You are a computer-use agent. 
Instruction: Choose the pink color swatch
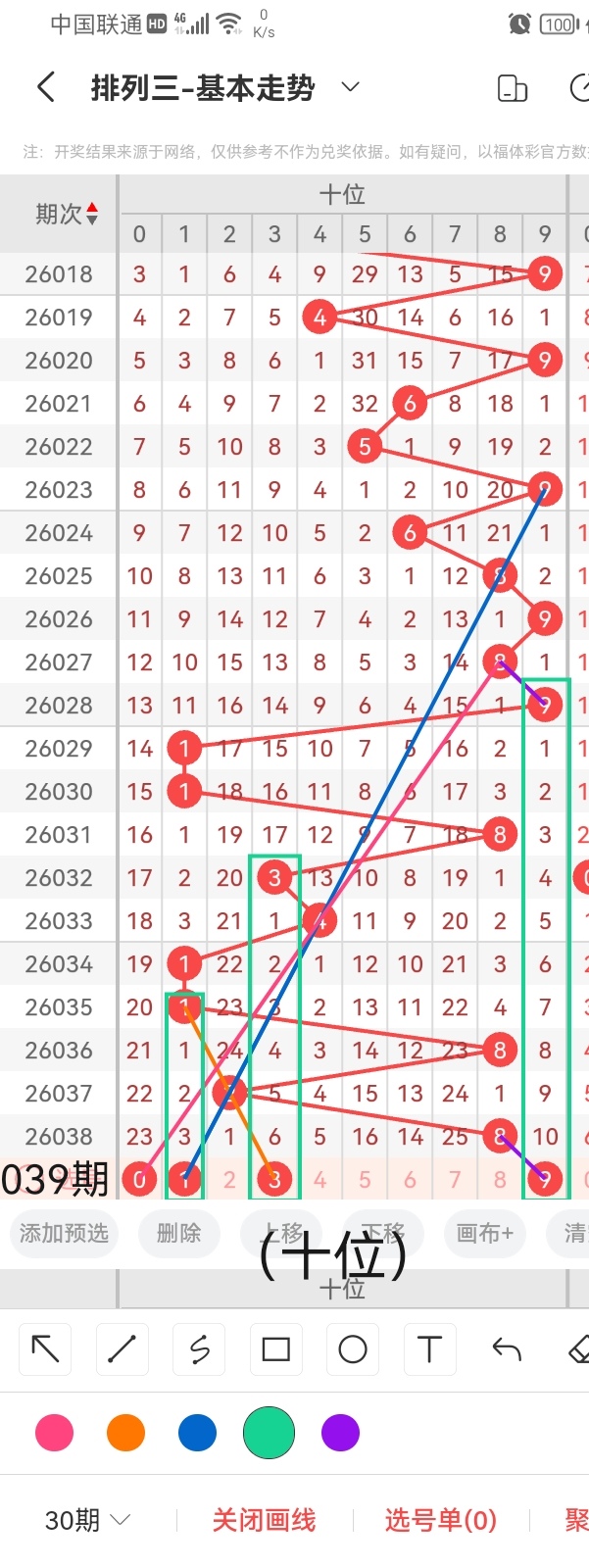point(54,1433)
